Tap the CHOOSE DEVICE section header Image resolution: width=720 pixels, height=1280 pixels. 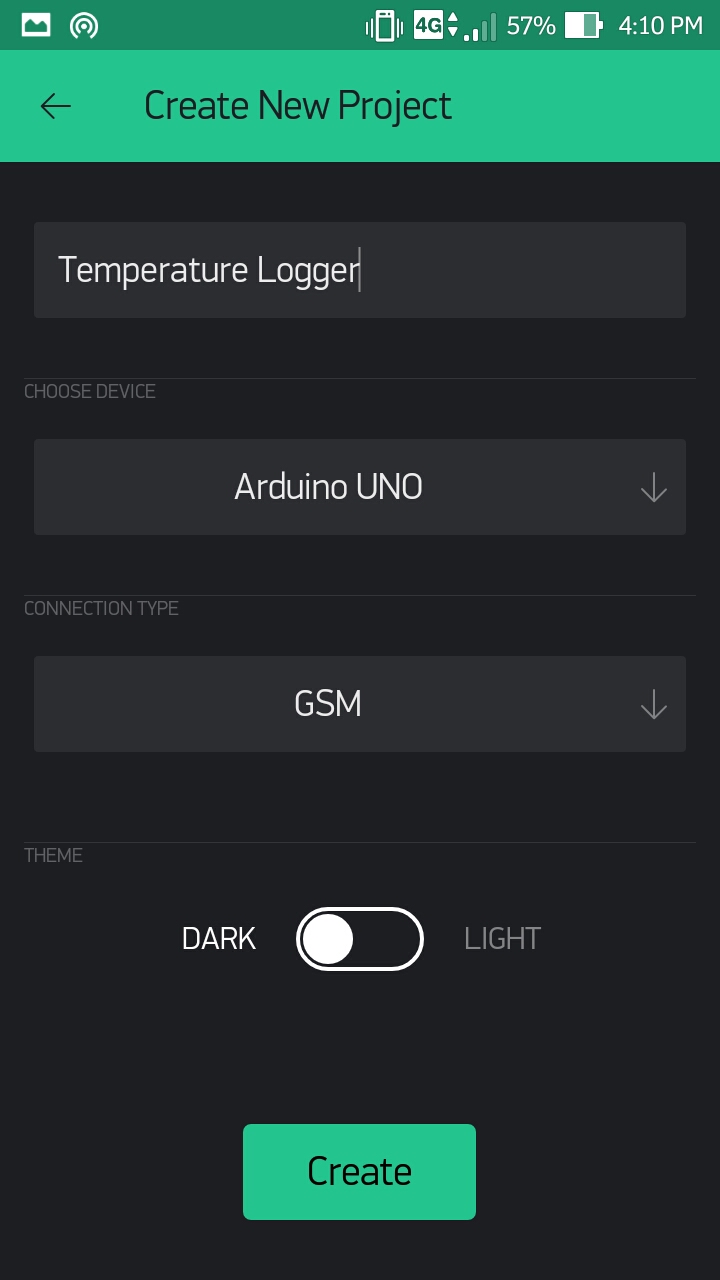tap(89, 391)
